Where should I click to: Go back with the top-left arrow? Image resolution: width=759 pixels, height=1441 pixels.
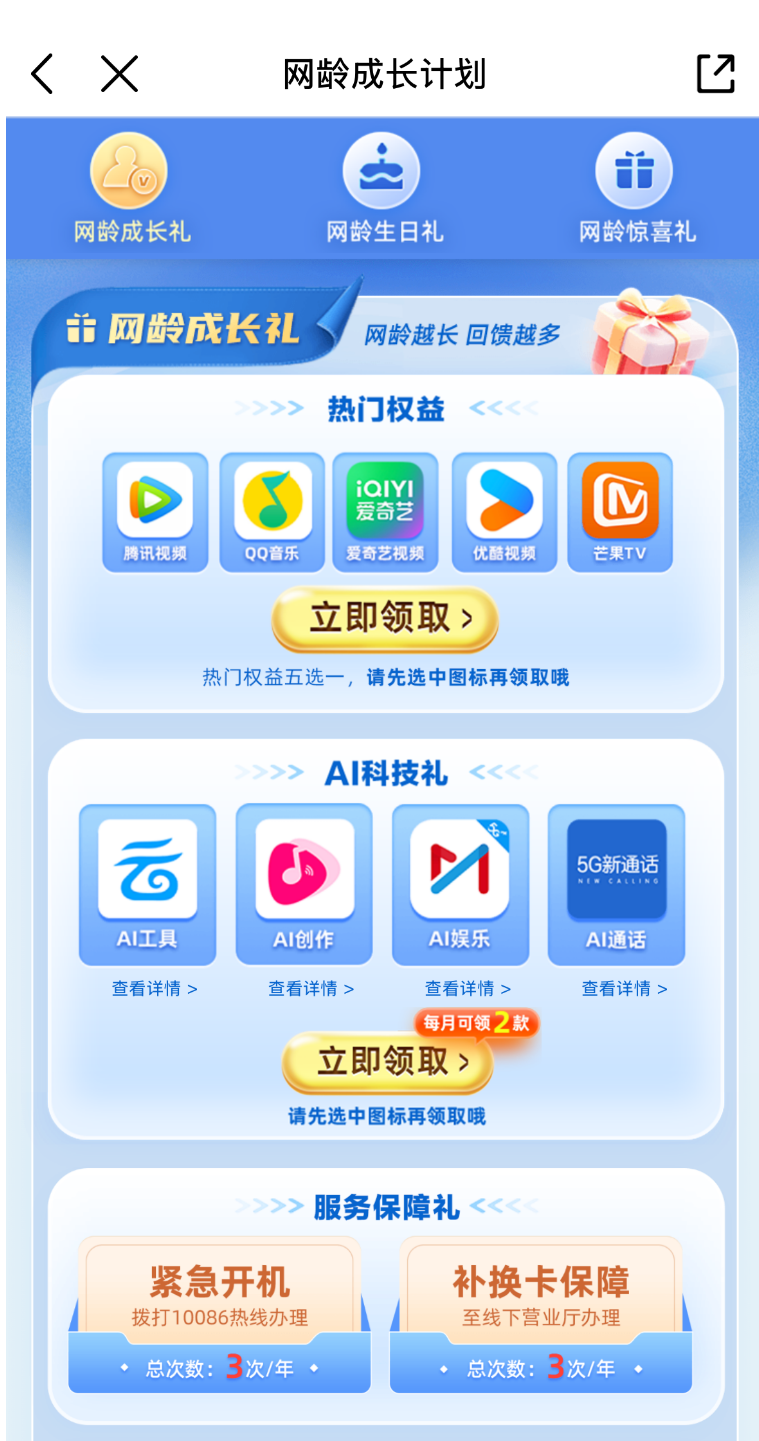coord(42,75)
